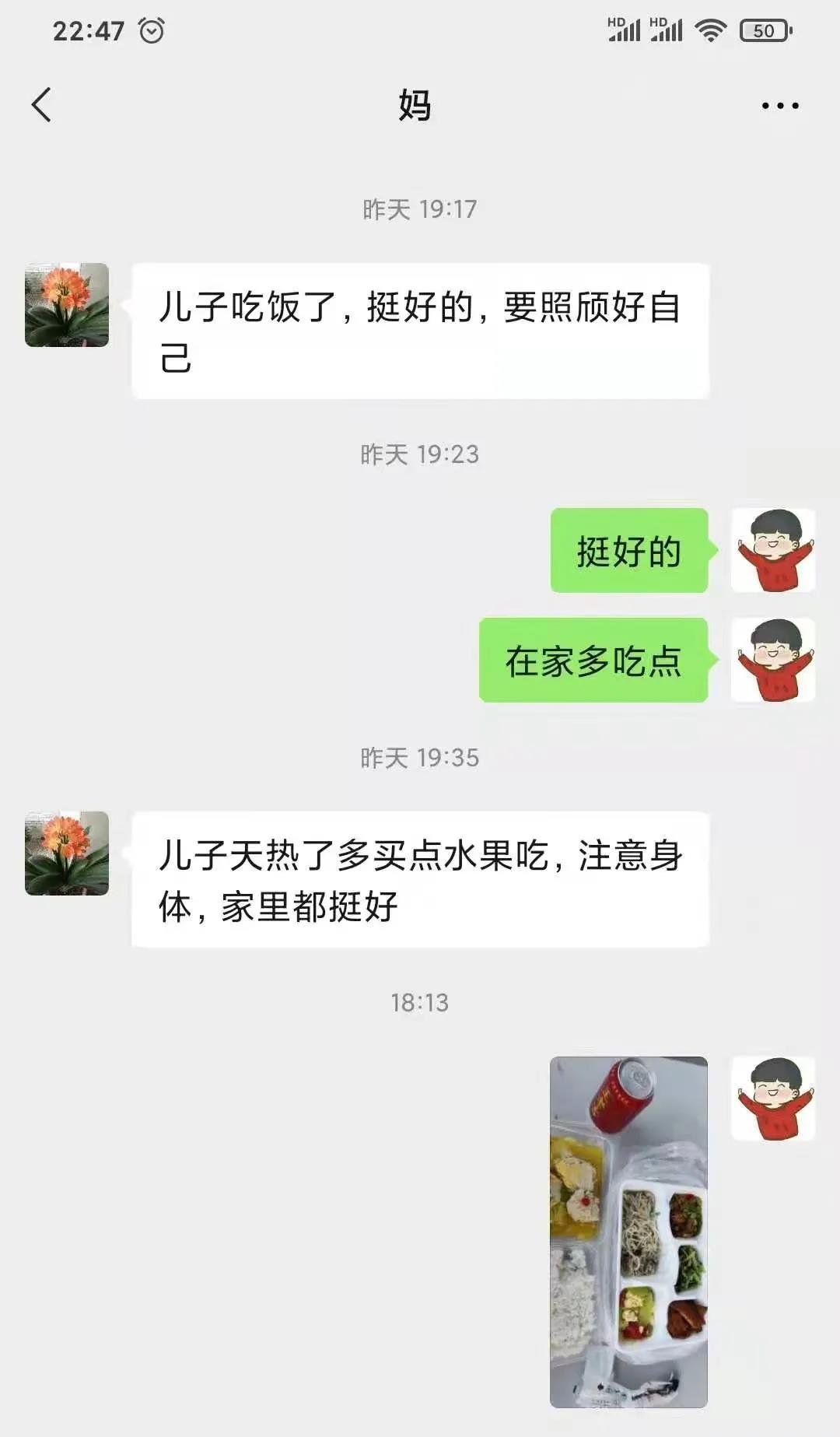Tap my avatar next to 挺好的 message
The image size is (840, 1437).
(x=772, y=551)
